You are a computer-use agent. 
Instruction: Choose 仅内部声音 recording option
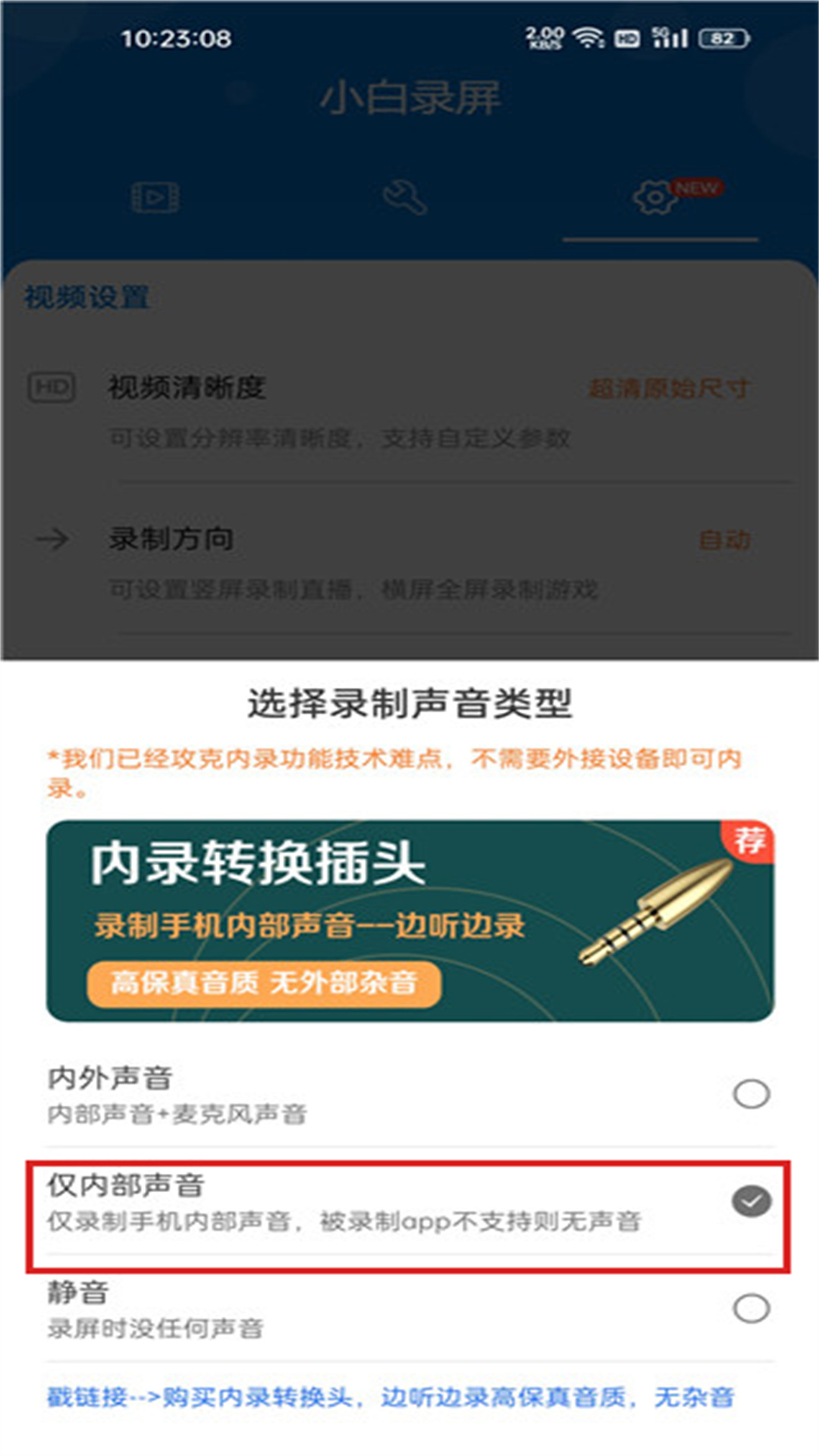tap(409, 1201)
